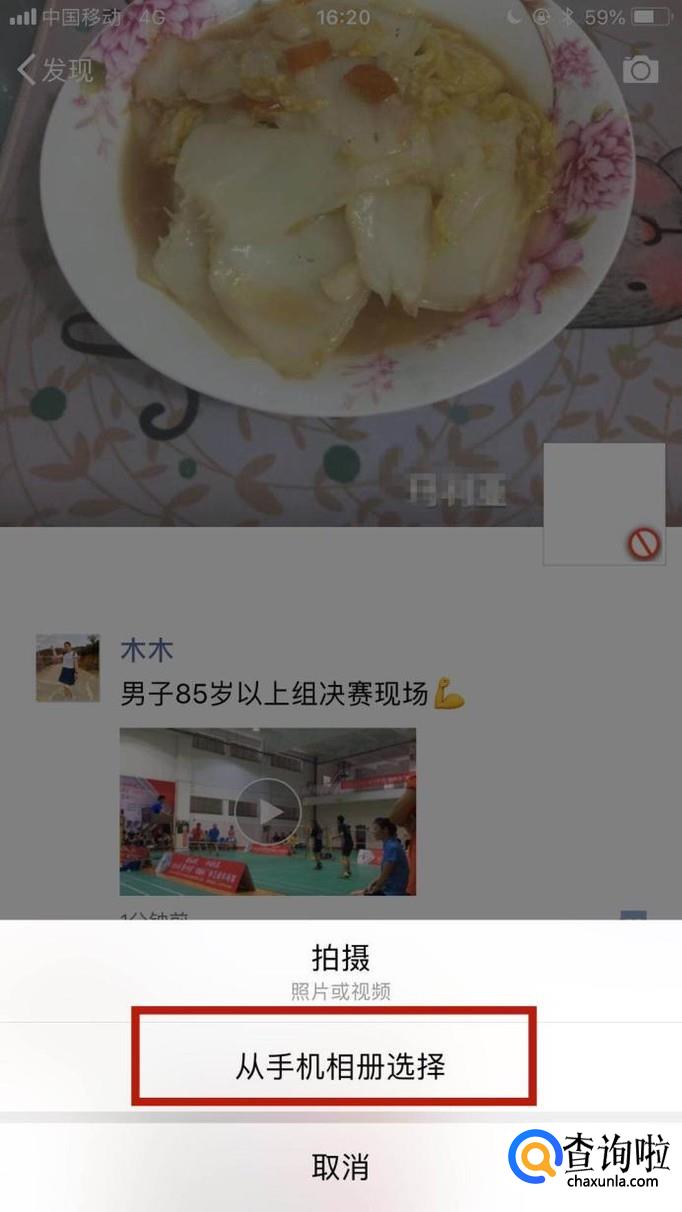Open 木木's profile avatar
This screenshot has height=1212, width=682.
coord(68,667)
